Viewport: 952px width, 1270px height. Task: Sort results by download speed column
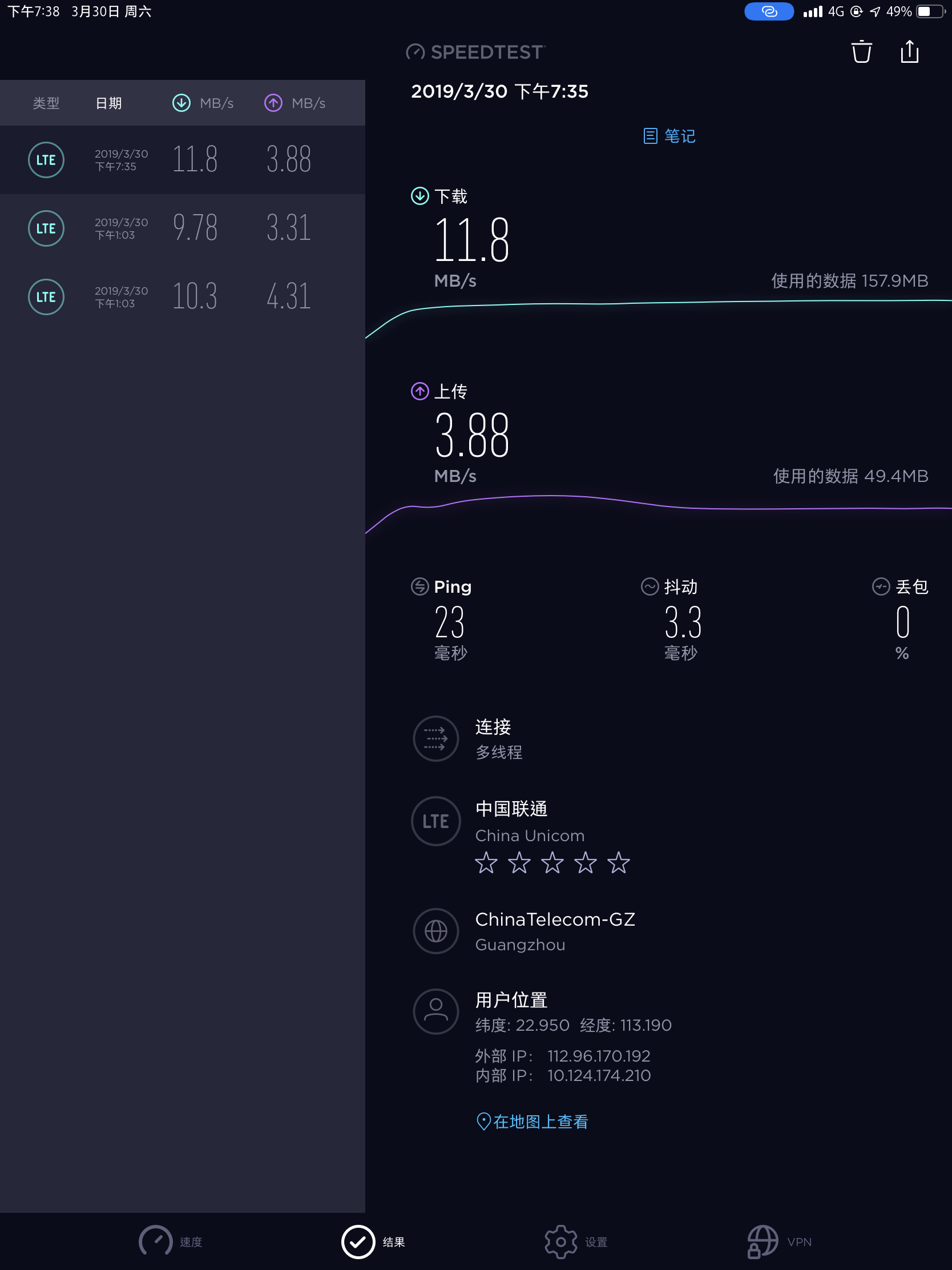coord(203,103)
